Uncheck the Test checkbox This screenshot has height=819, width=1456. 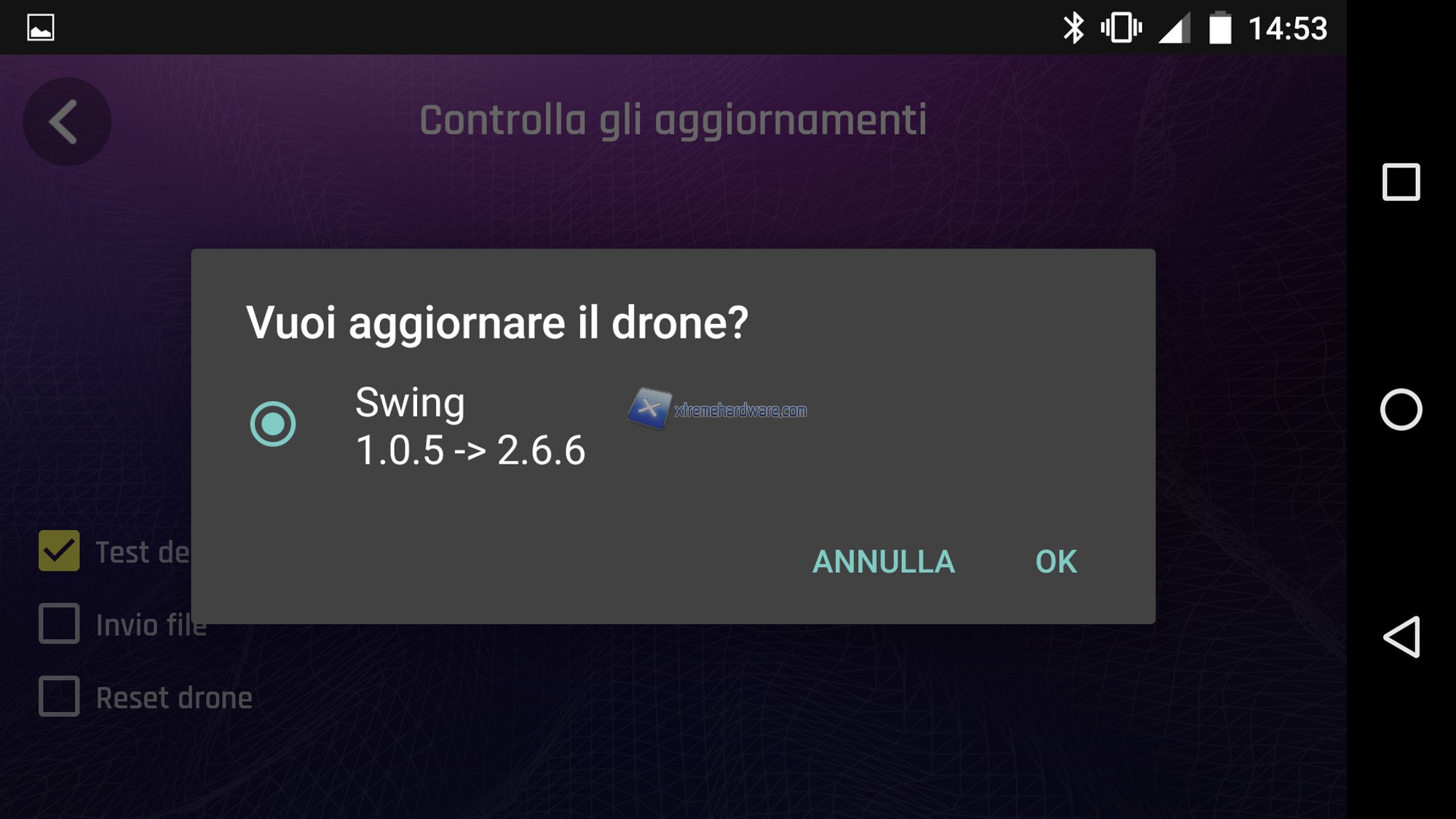click(x=59, y=551)
